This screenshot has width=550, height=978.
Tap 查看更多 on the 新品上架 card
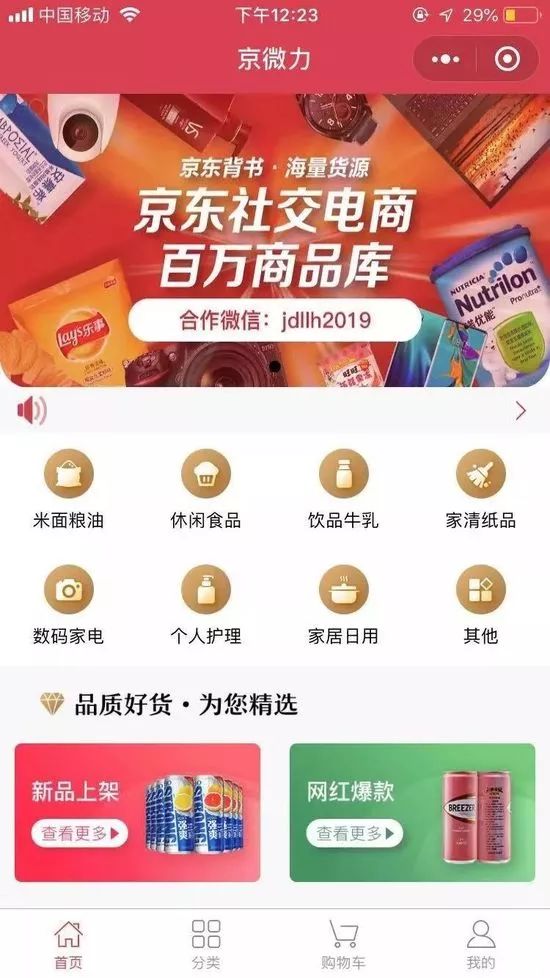(79, 833)
